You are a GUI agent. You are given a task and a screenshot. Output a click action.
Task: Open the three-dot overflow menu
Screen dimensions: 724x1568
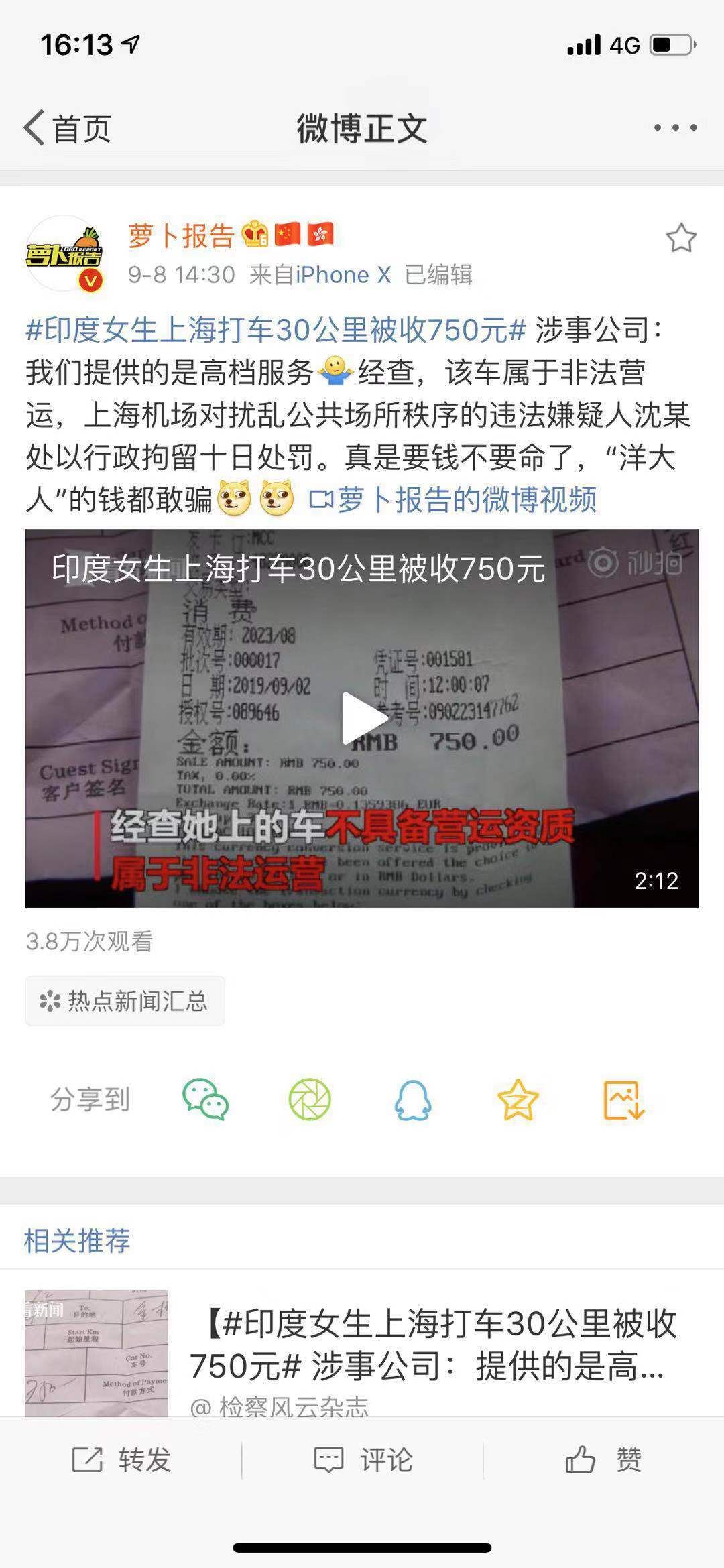click(x=675, y=127)
